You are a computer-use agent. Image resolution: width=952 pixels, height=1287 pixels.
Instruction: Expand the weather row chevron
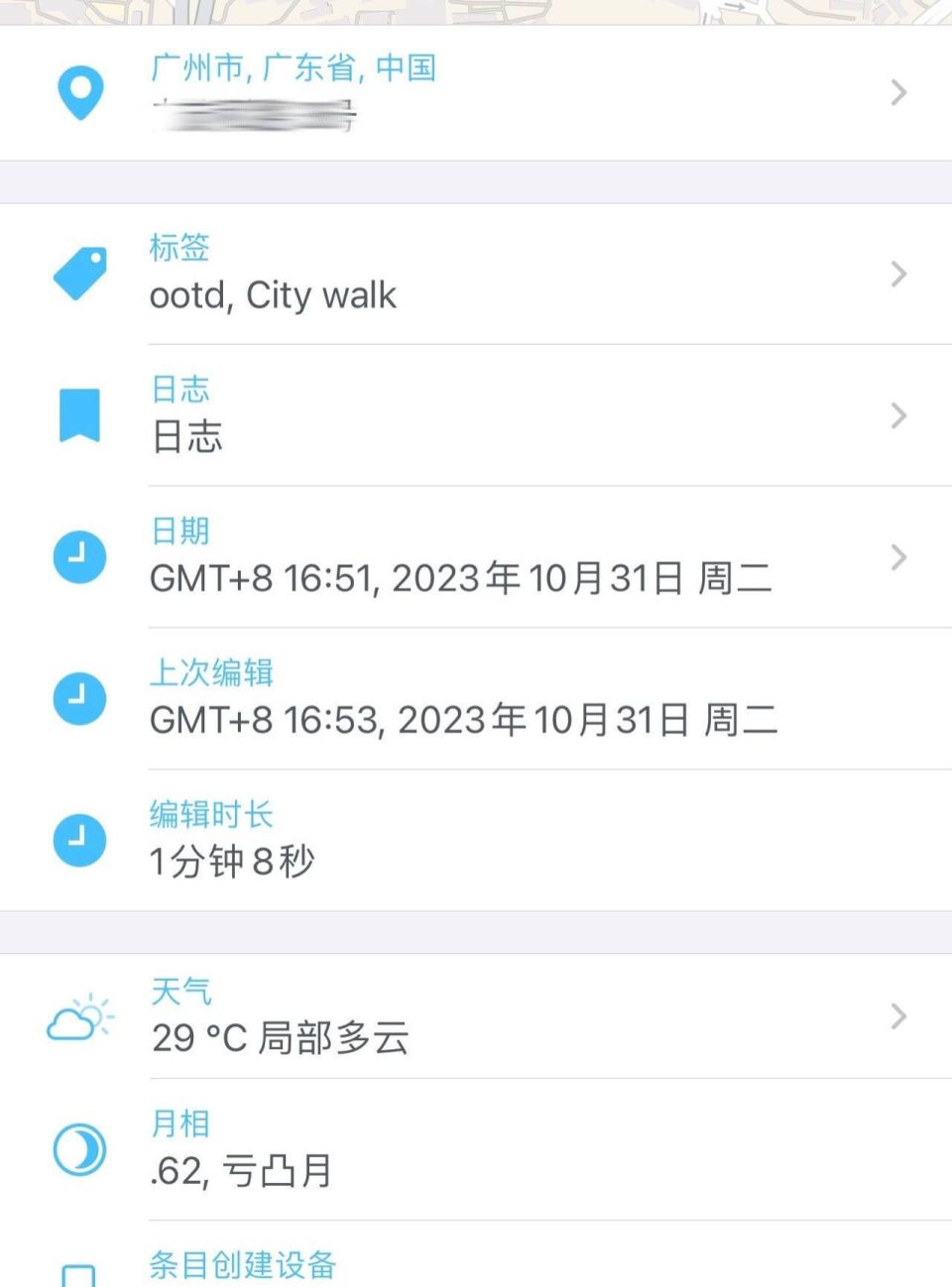[898, 1017]
